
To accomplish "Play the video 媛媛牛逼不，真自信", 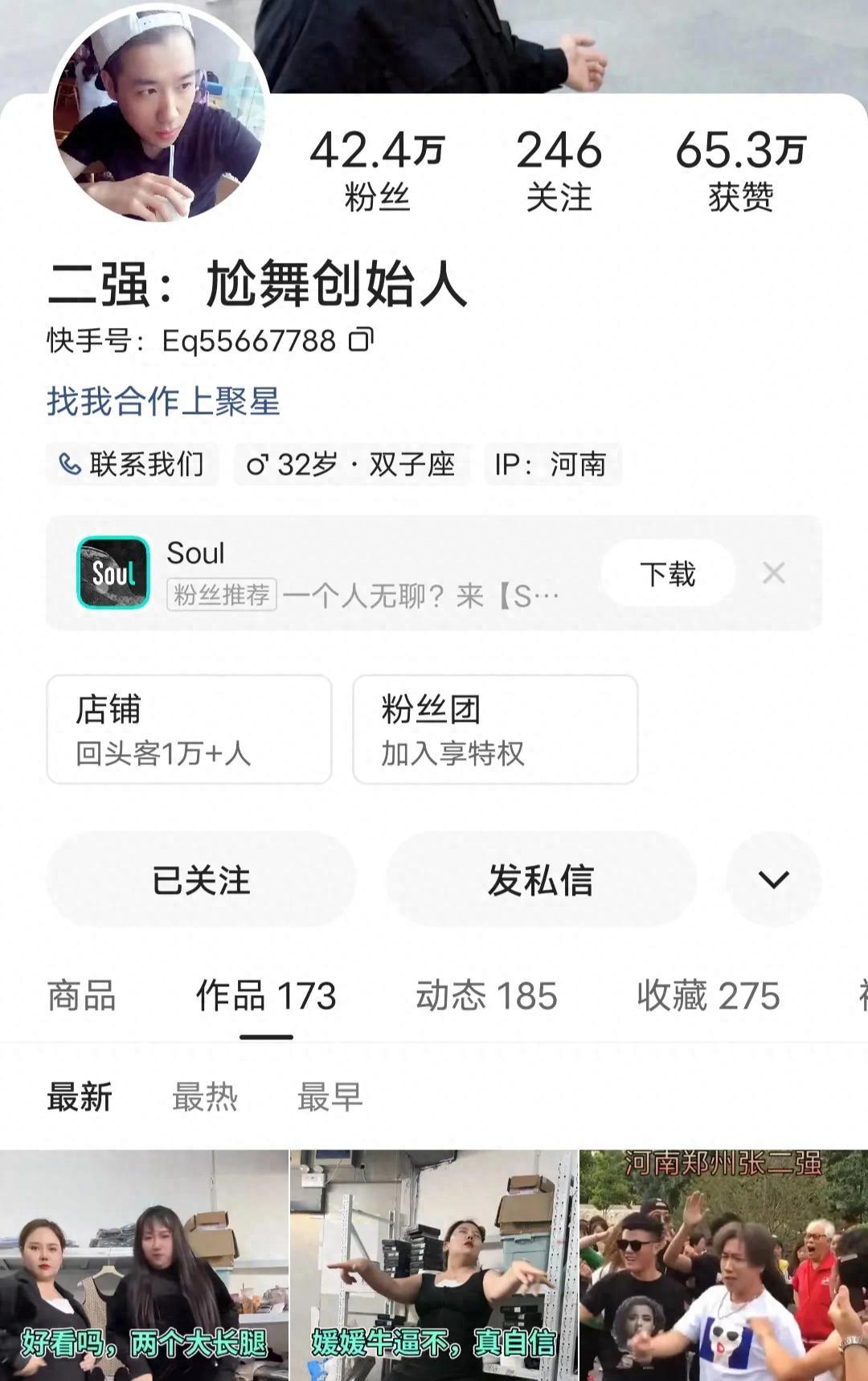I will (434, 1266).
